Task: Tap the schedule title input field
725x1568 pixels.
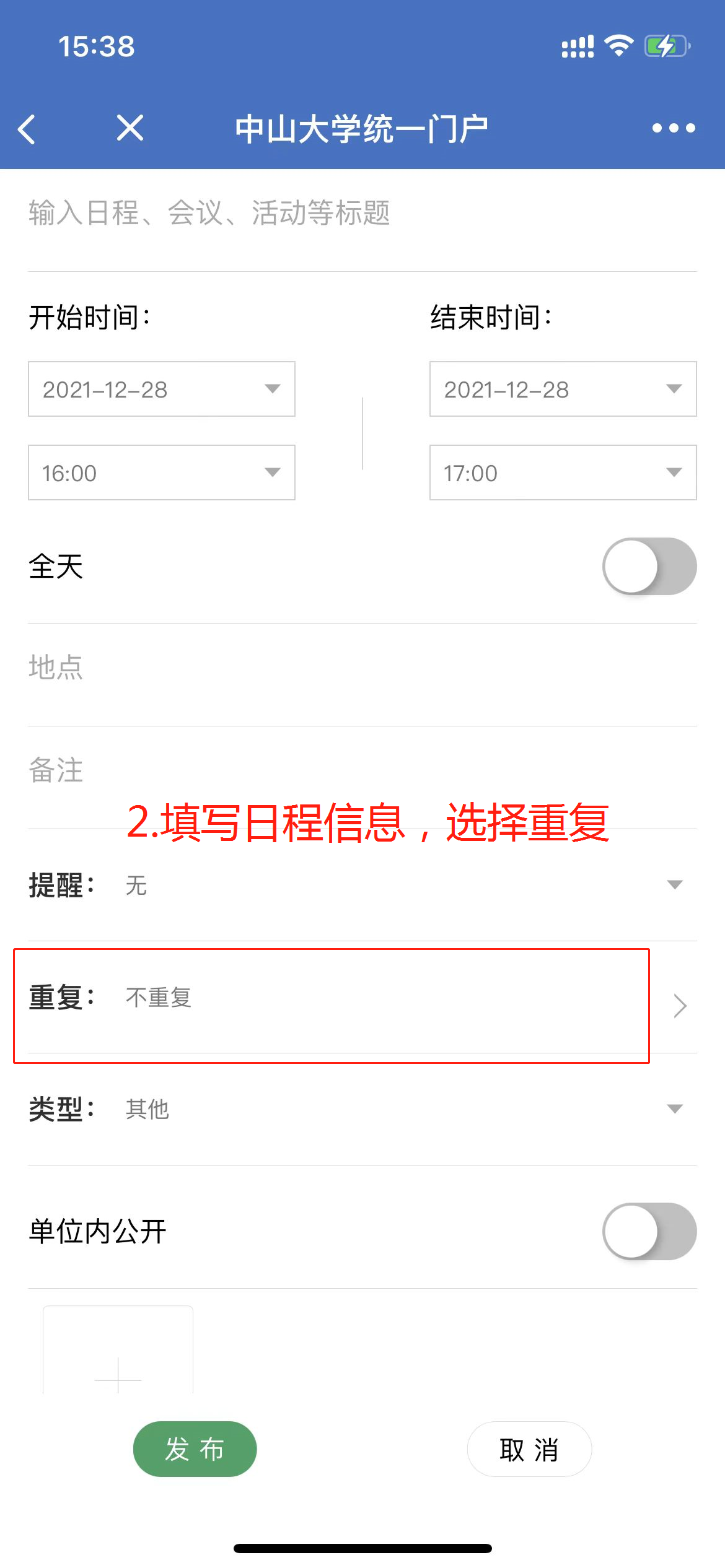Action: click(x=362, y=214)
